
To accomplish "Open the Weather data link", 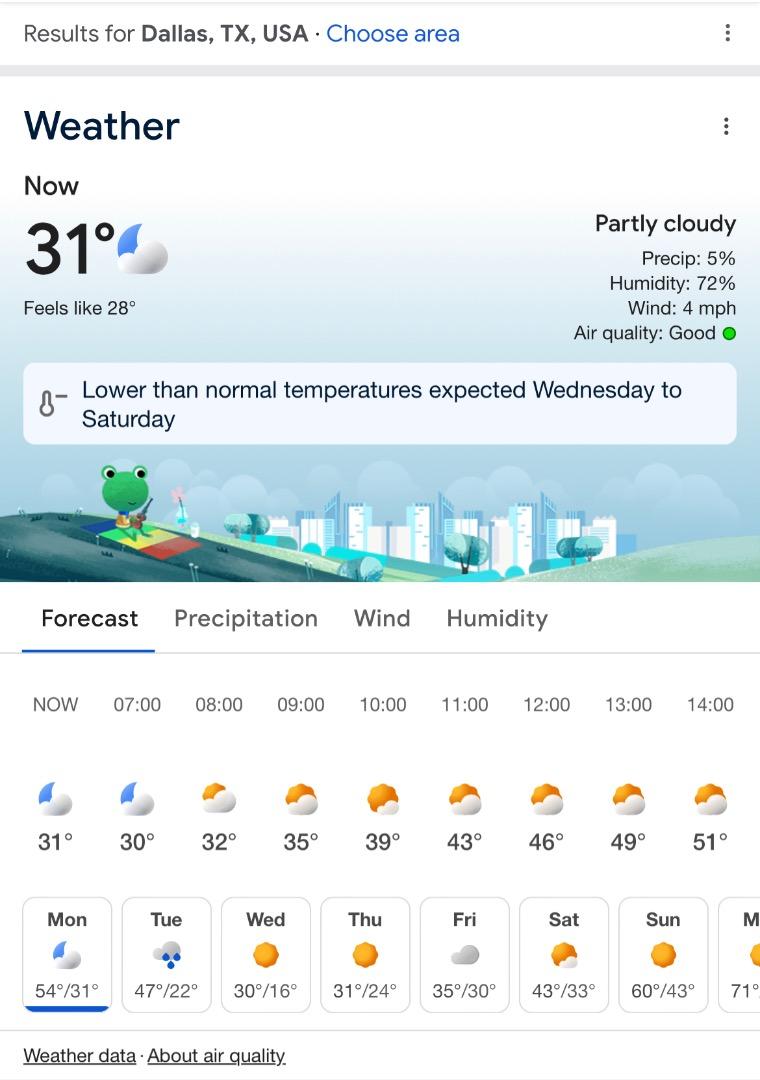I will pyautogui.click(x=79, y=1056).
